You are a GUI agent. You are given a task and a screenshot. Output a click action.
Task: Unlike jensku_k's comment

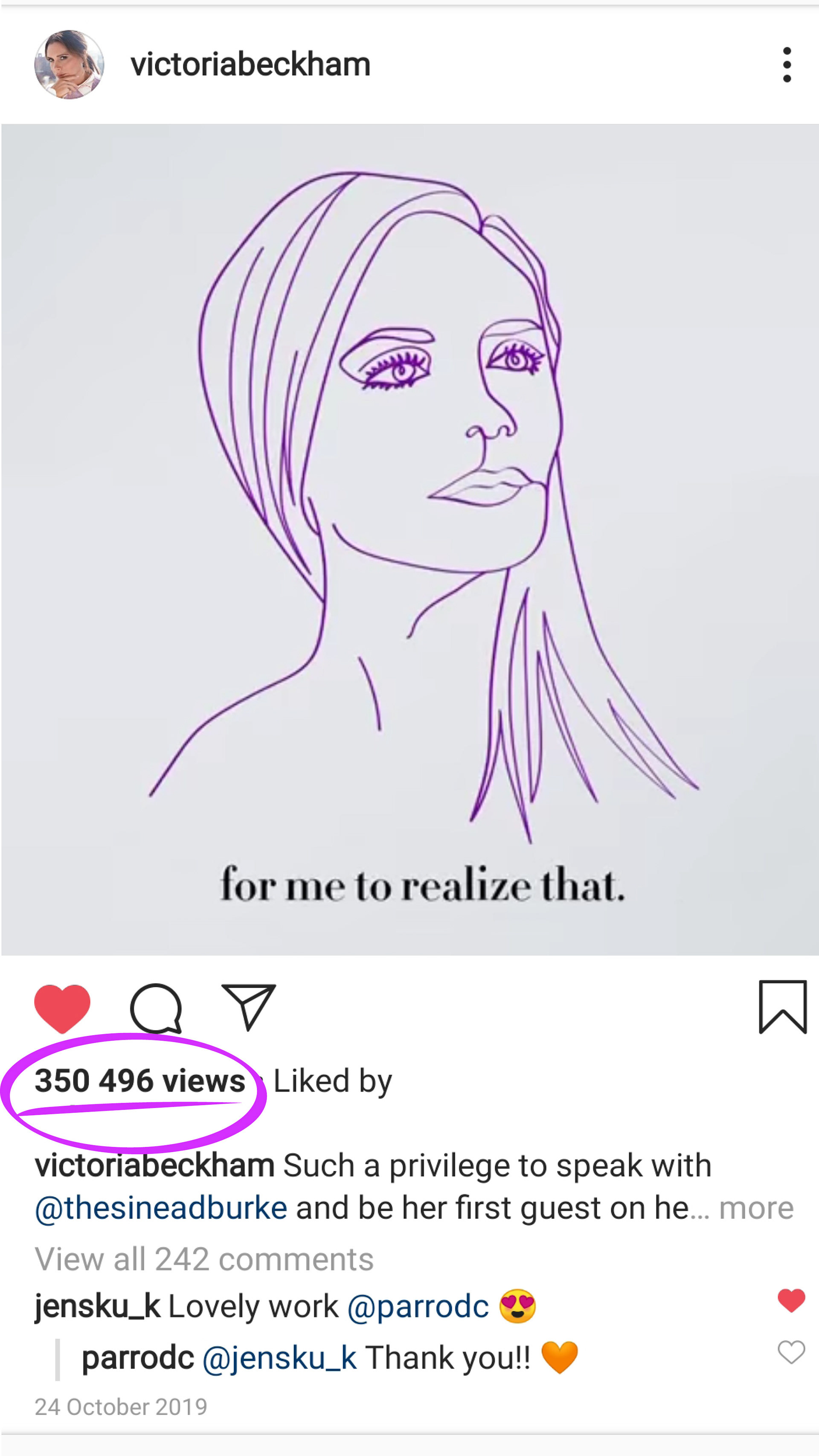pos(791,1301)
